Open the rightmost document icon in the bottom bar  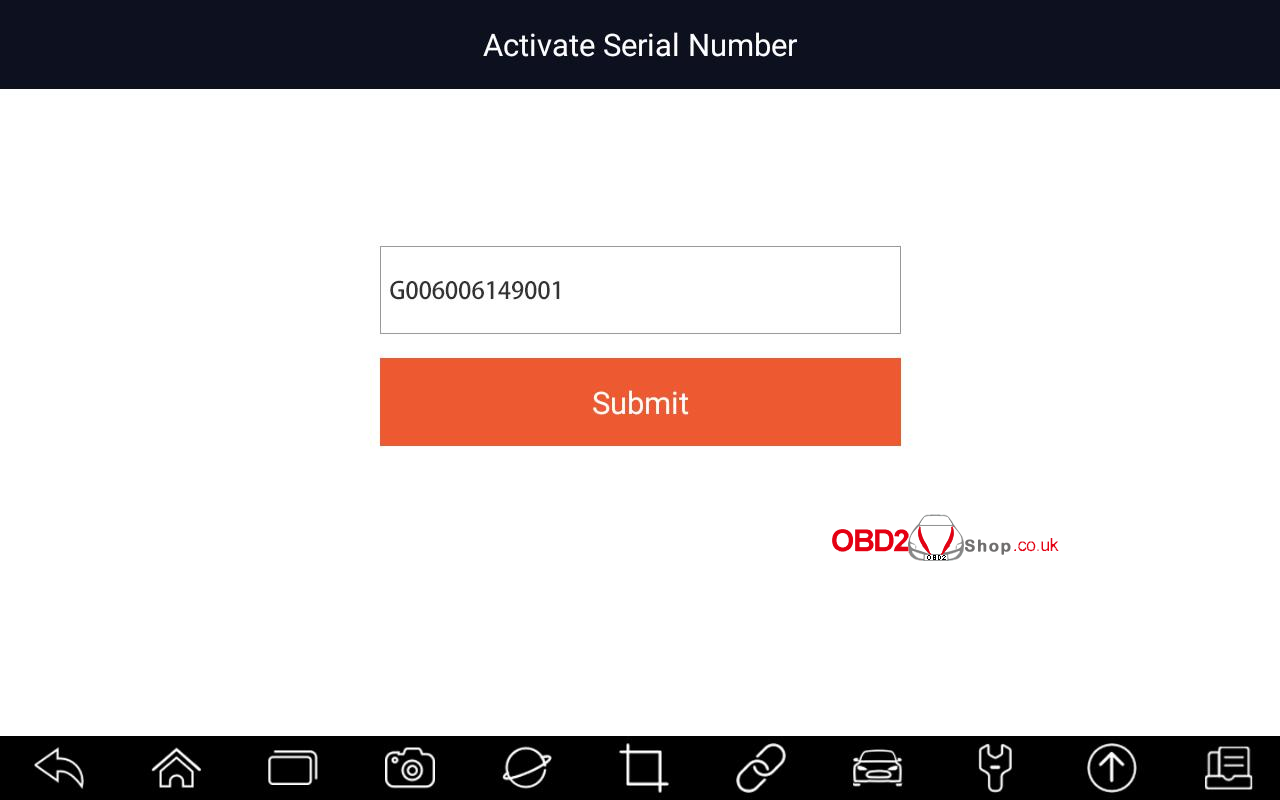point(1227,768)
